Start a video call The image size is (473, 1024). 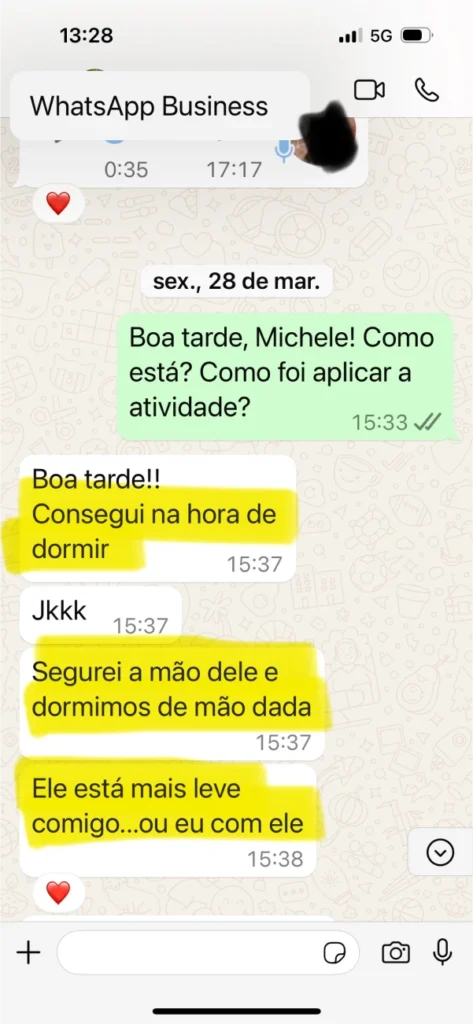(369, 90)
